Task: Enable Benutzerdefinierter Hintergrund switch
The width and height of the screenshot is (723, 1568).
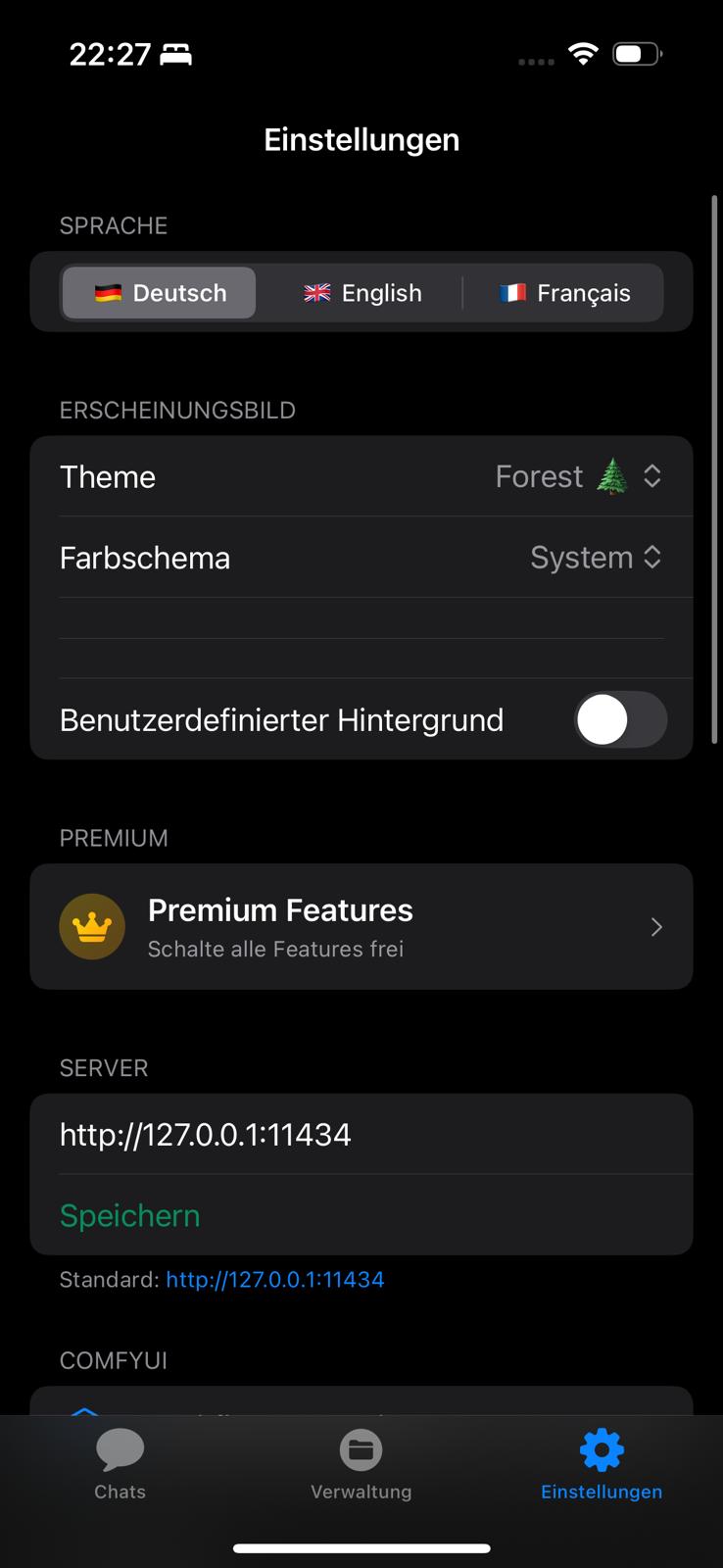Action: click(620, 720)
